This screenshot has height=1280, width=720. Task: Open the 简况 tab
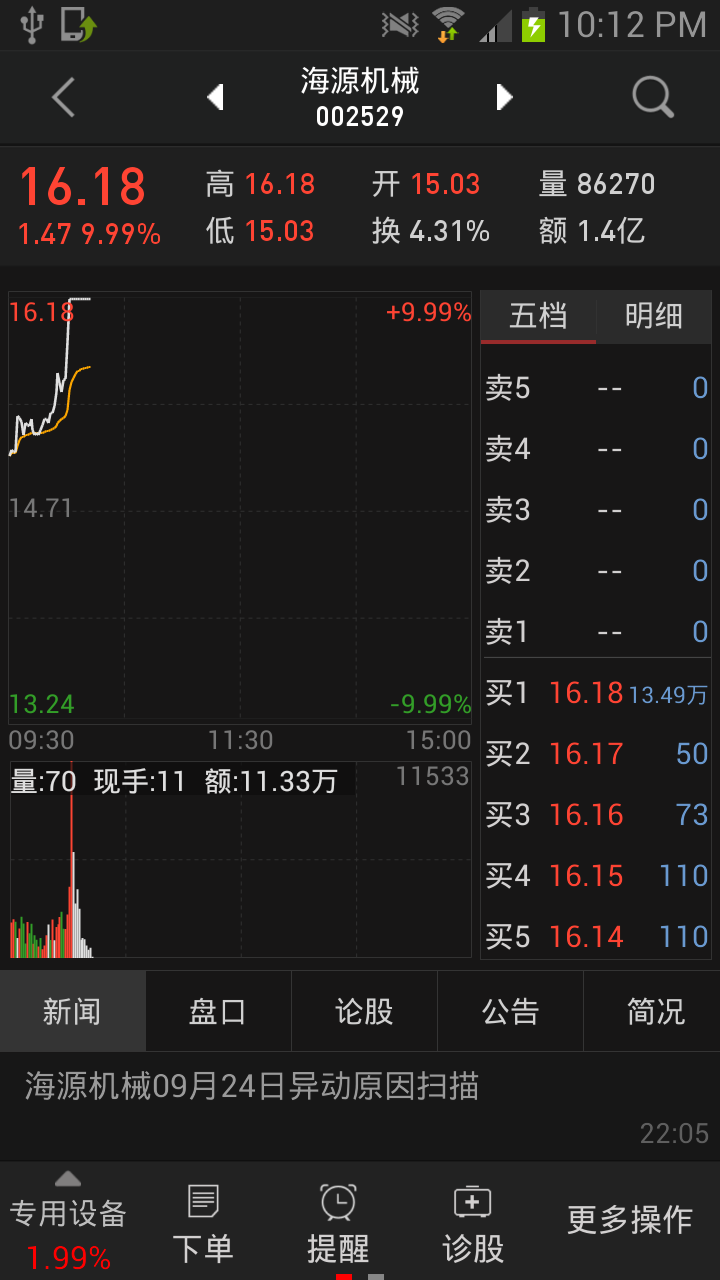tap(655, 1011)
